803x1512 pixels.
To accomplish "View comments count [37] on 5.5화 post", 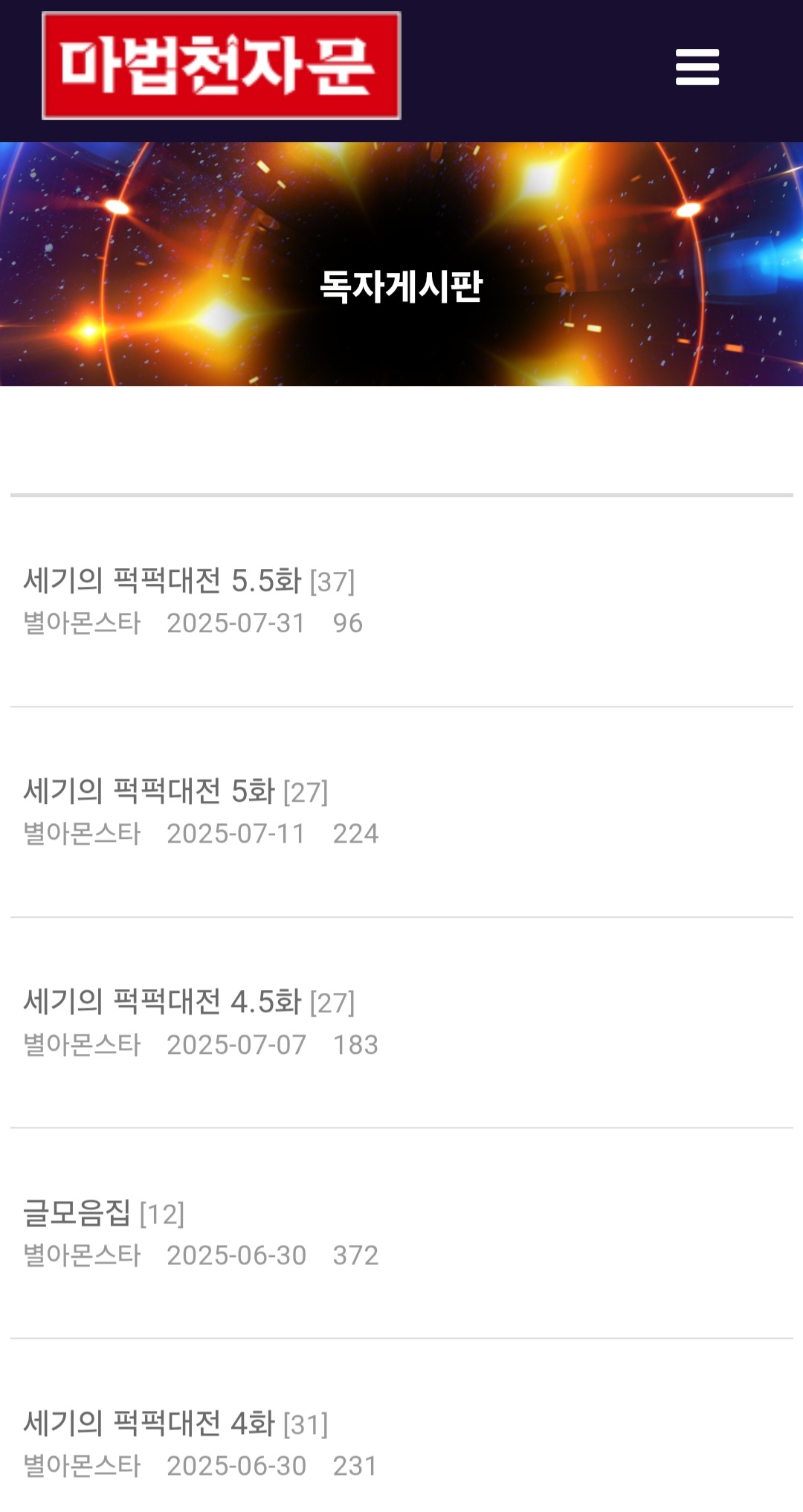I will (x=333, y=582).
